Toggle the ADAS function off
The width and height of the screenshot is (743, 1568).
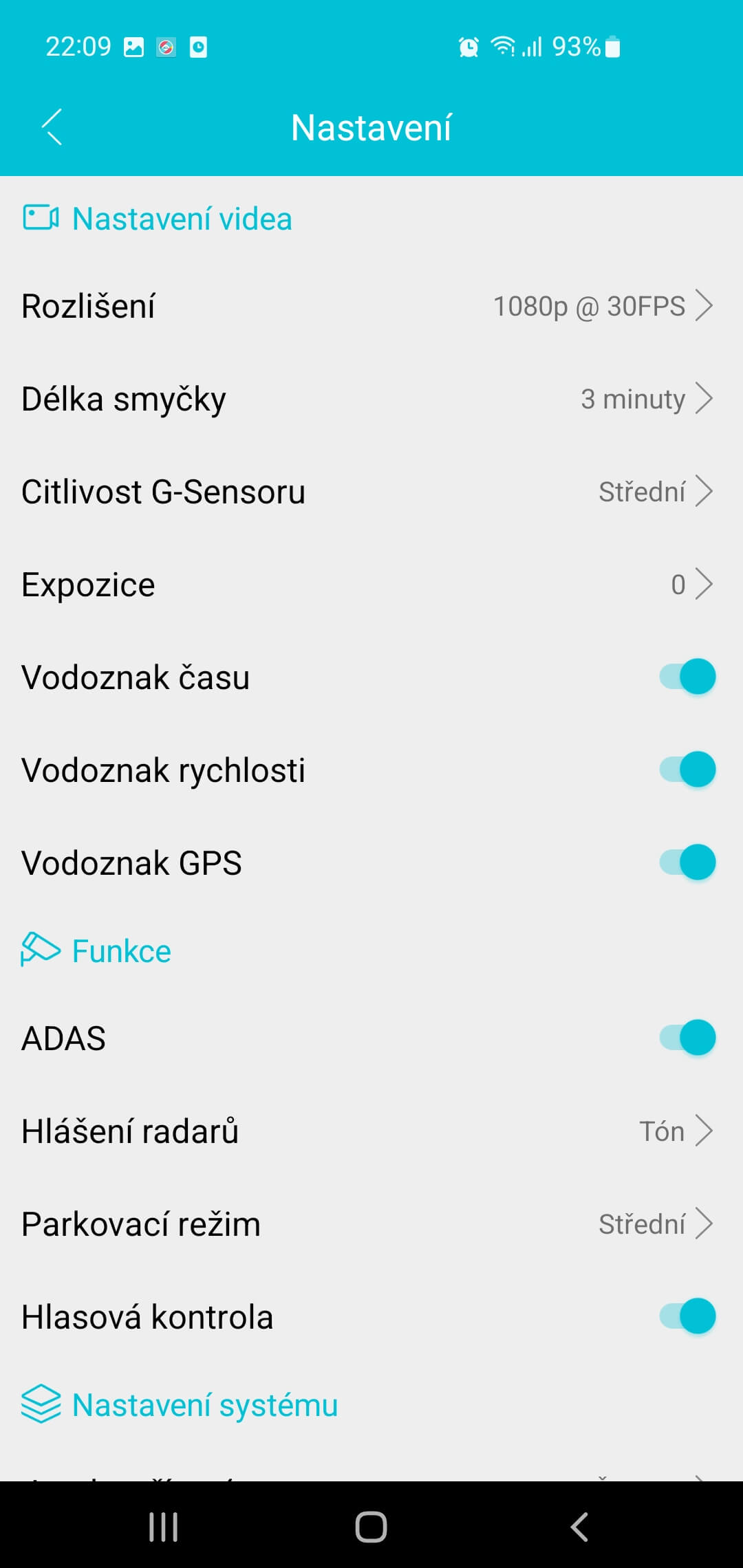point(687,1038)
